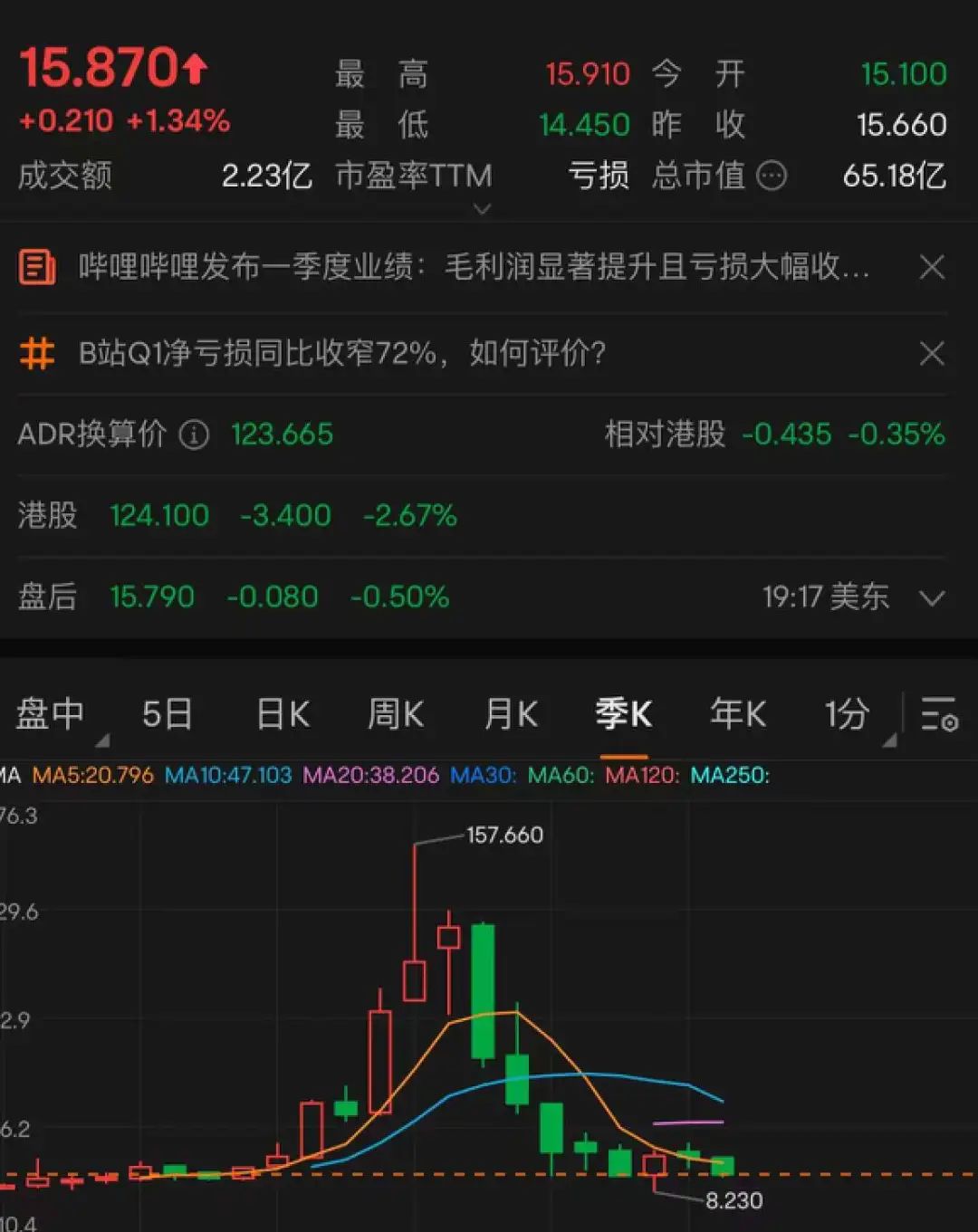The image size is (978, 1232).
Task: Click the purple MA20 color legend
Action: [375, 776]
